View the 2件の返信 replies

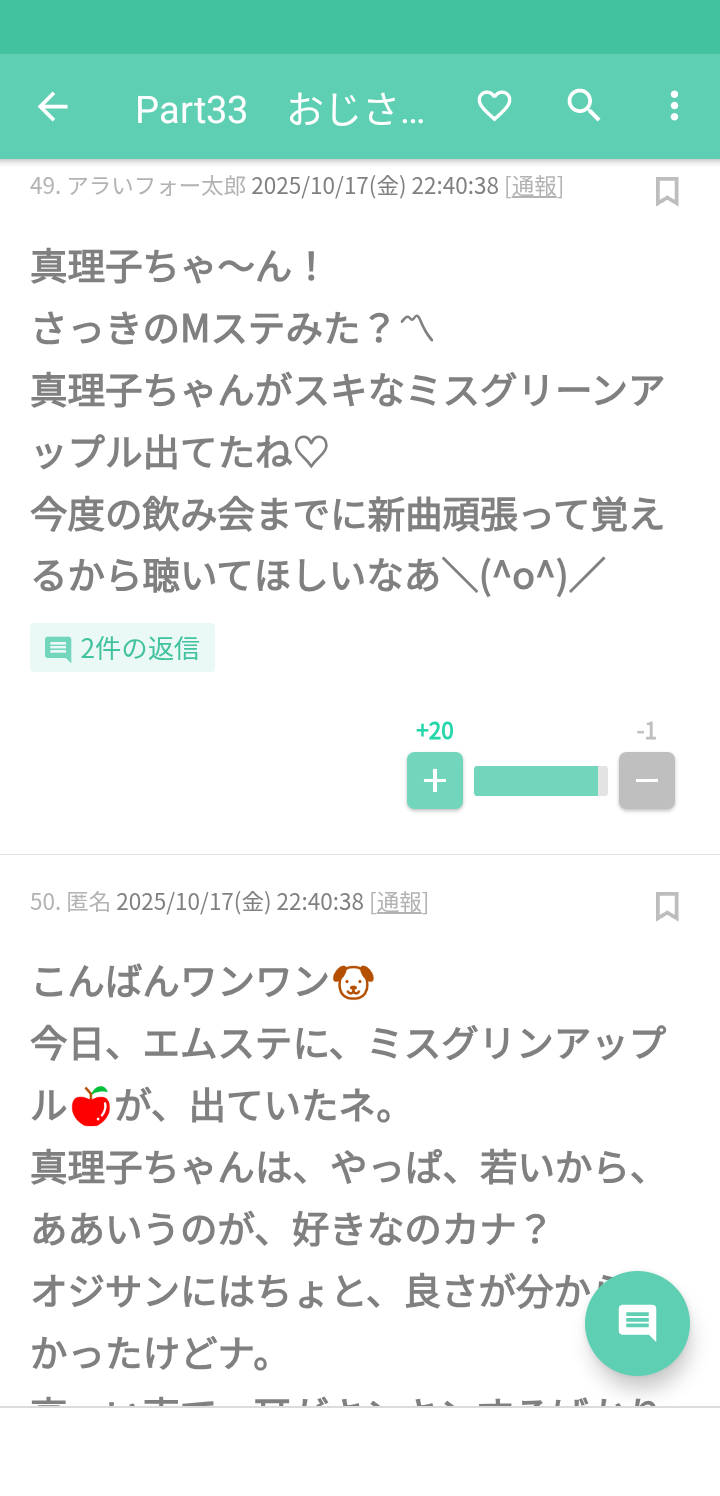(123, 648)
